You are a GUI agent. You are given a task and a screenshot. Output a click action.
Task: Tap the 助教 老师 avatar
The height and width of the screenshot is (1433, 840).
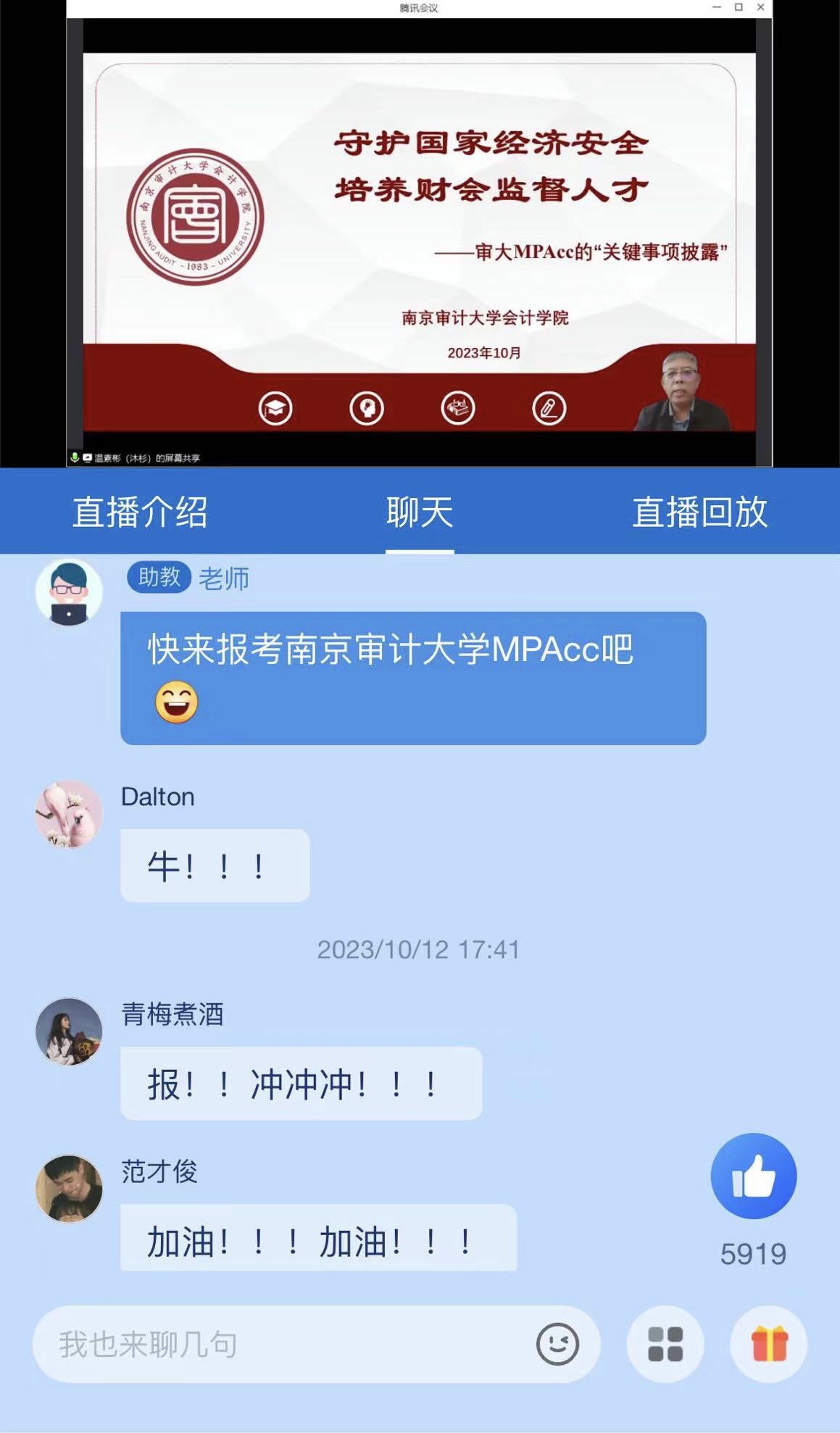click(69, 592)
